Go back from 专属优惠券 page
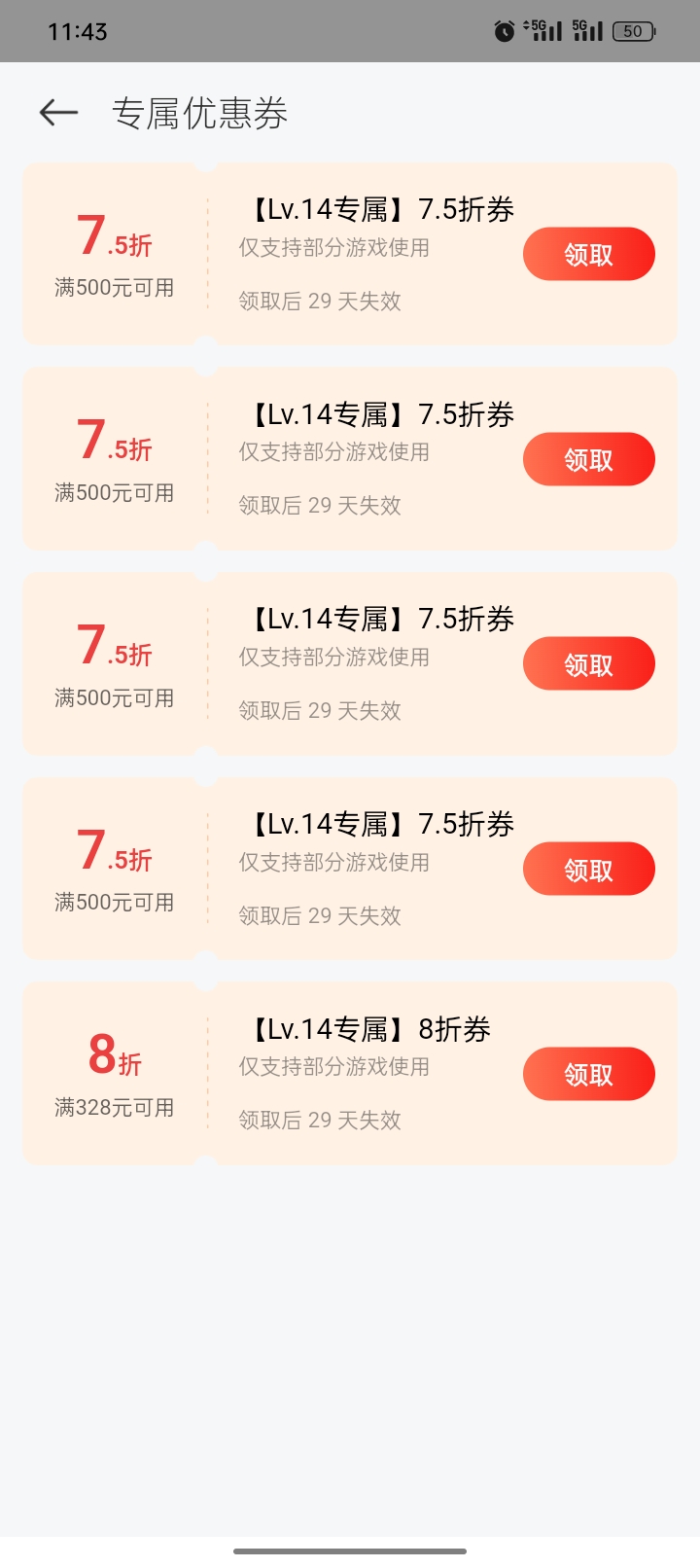The image size is (700, 1568). (58, 113)
